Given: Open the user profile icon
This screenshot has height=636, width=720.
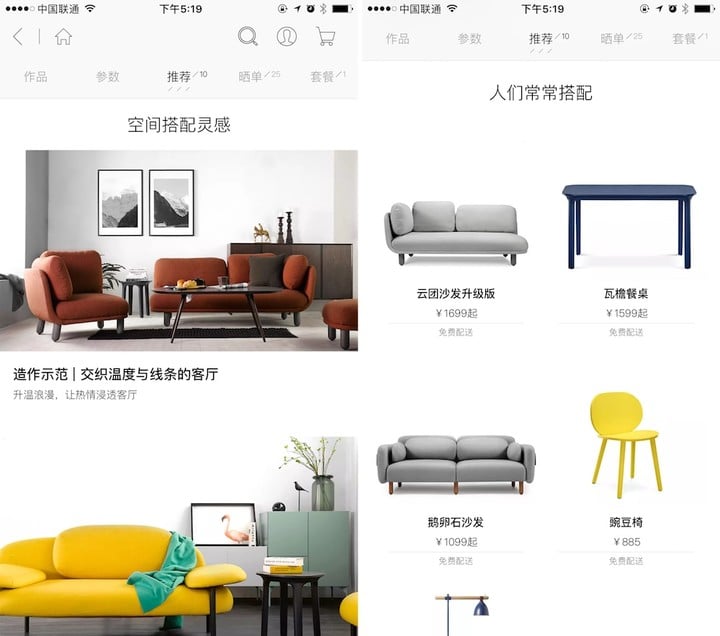Looking at the screenshot, I should coord(287,37).
